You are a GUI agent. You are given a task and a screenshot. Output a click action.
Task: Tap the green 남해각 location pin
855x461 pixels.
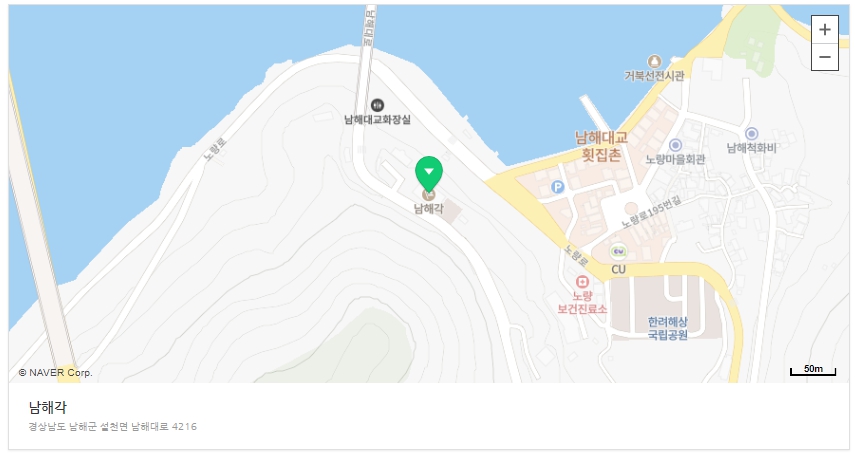click(429, 174)
